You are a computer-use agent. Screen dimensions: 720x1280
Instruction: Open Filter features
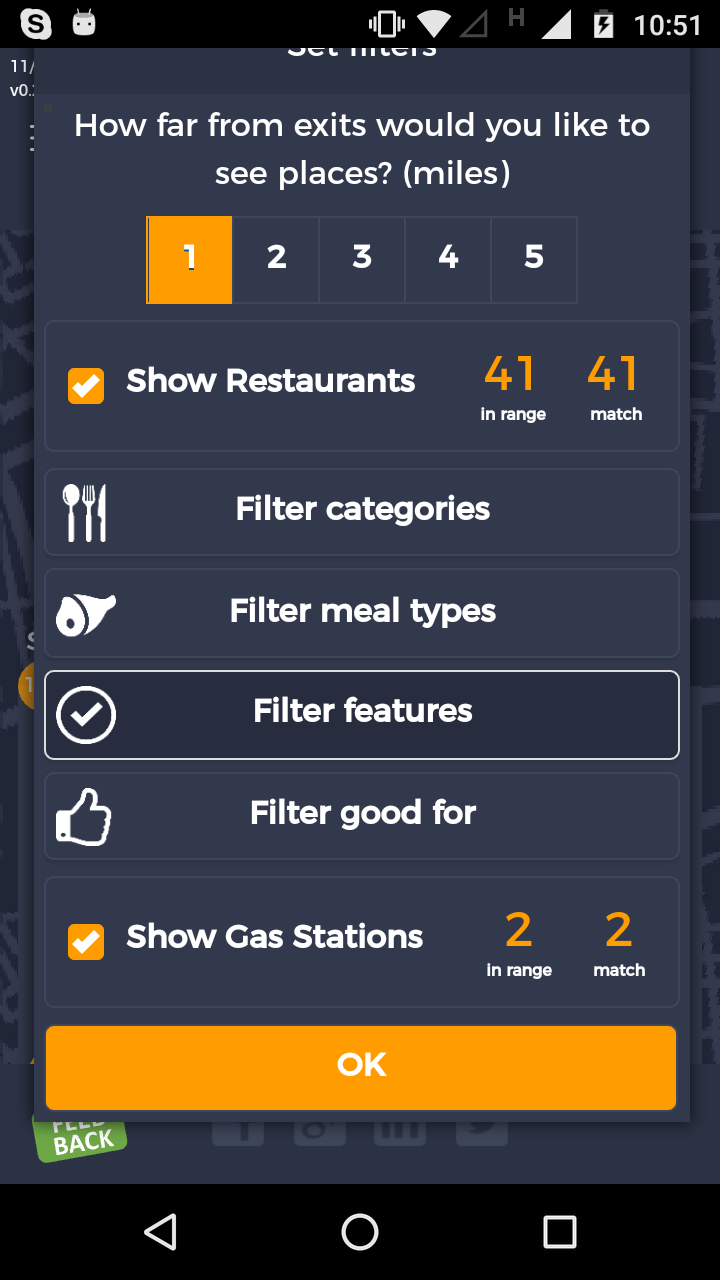[362, 714]
